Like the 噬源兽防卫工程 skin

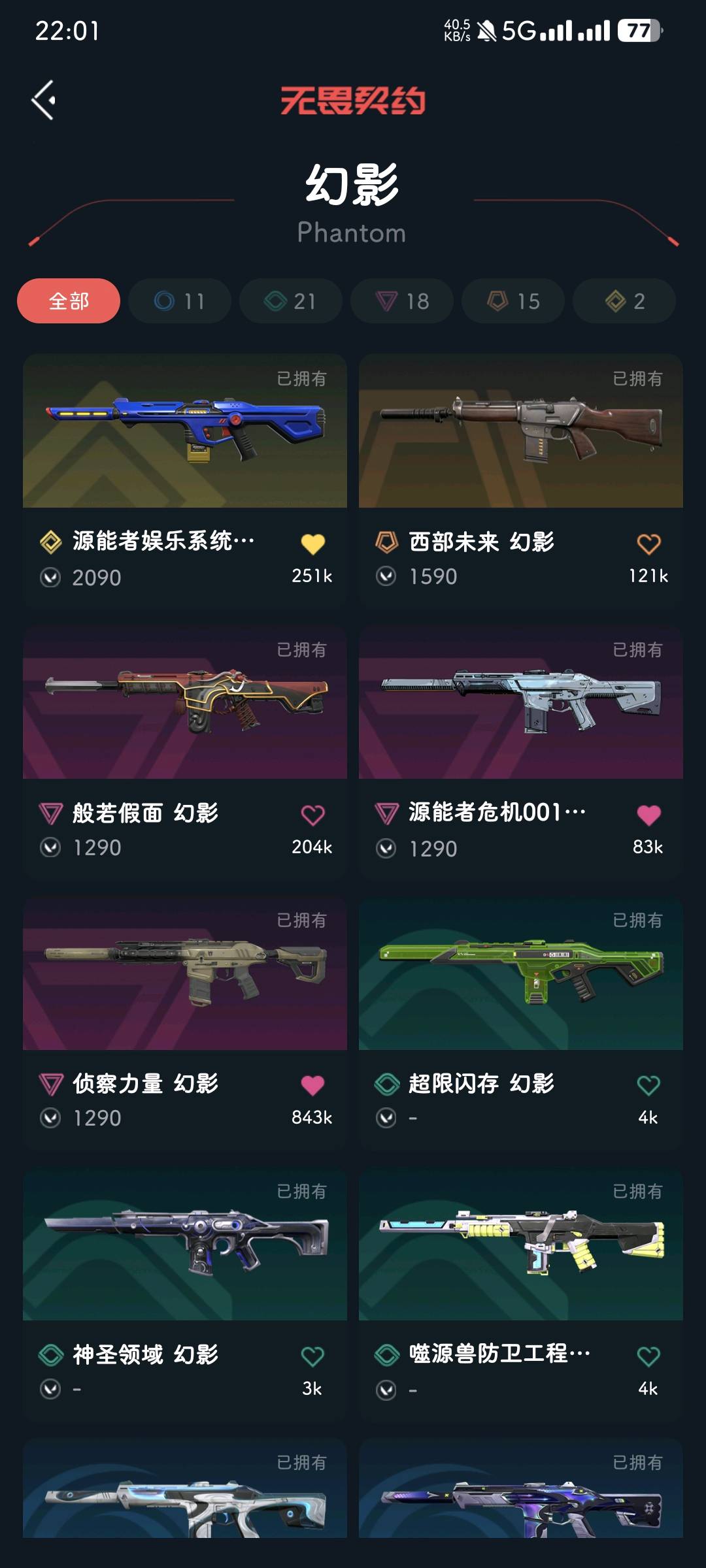pyautogui.click(x=648, y=1356)
